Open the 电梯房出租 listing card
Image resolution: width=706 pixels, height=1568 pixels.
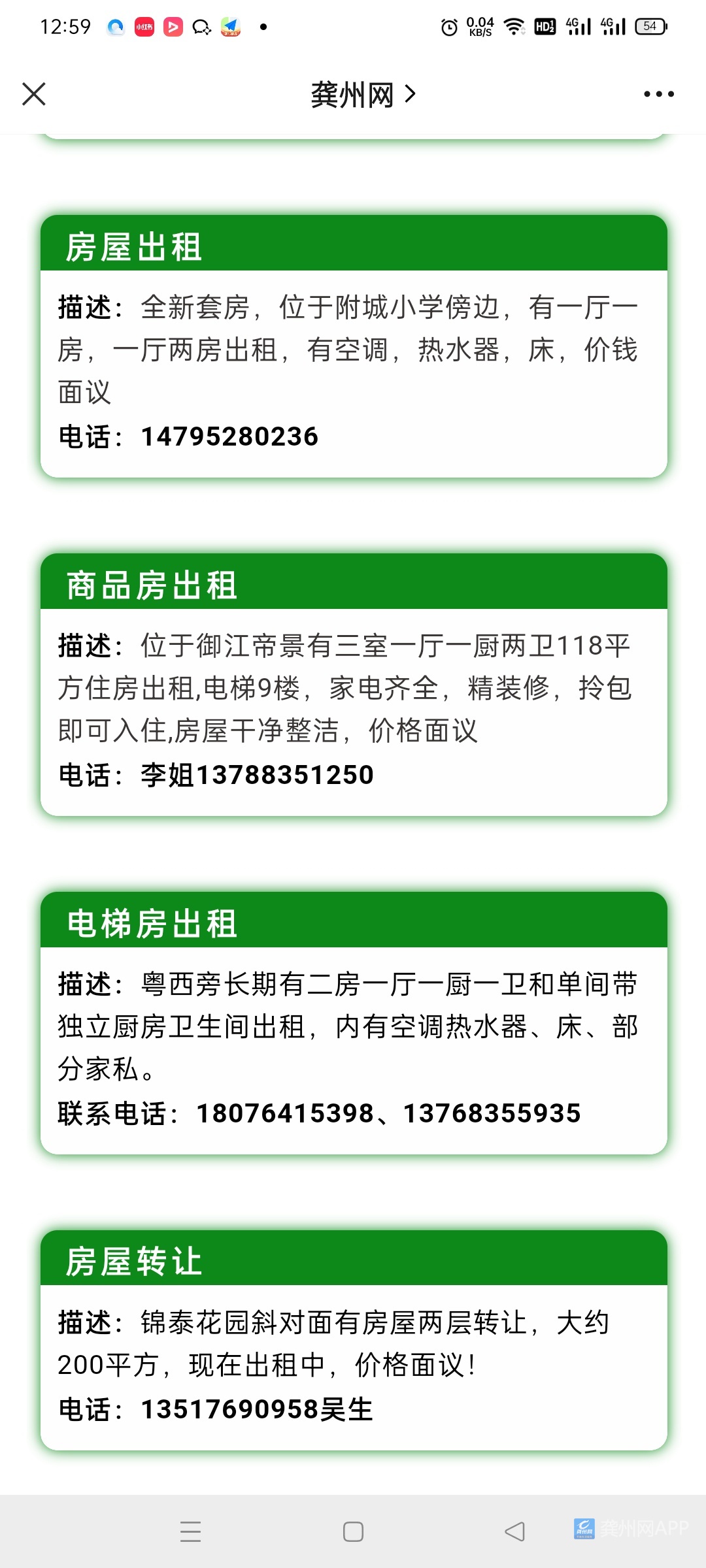pyautogui.click(x=353, y=1023)
